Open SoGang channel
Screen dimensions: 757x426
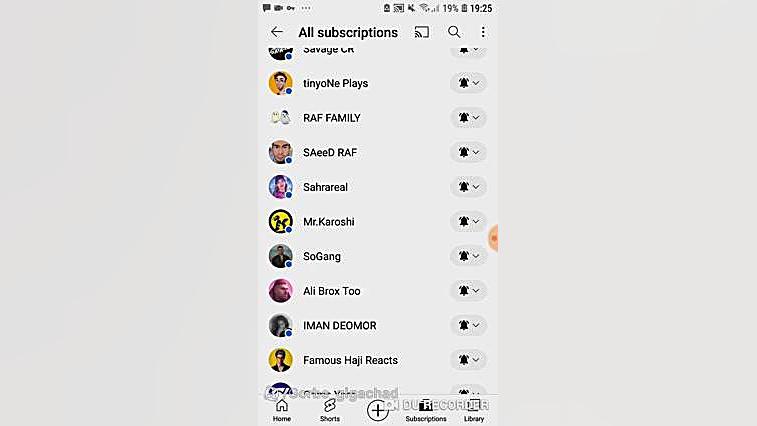[321, 256]
